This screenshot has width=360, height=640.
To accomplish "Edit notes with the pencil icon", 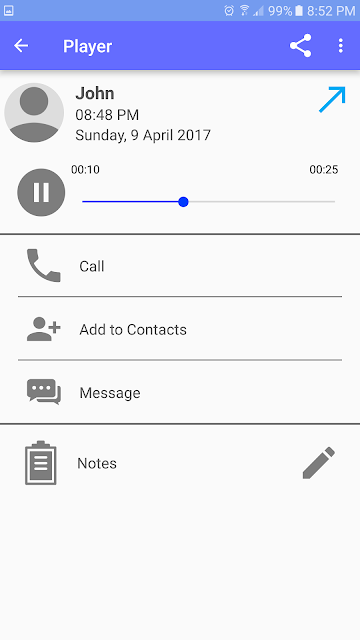I will [319, 463].
